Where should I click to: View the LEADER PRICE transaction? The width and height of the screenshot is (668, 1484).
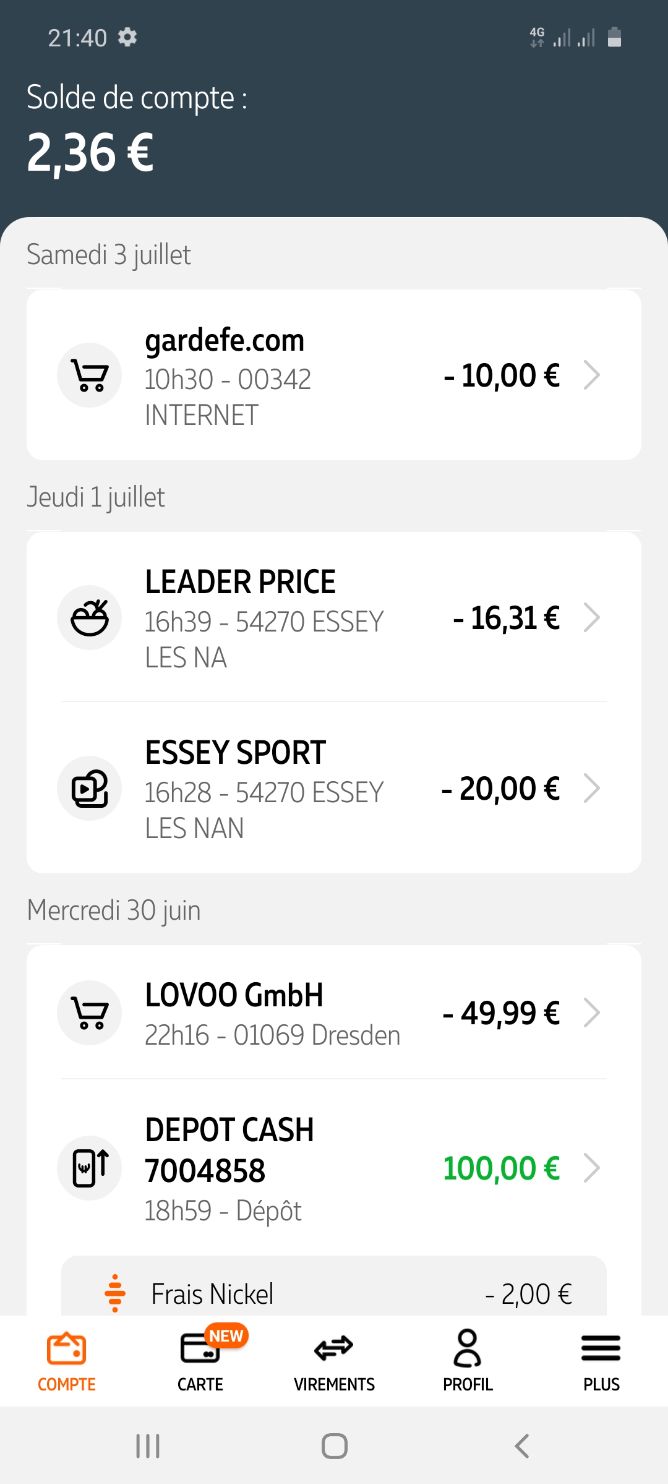coord(334,617)
